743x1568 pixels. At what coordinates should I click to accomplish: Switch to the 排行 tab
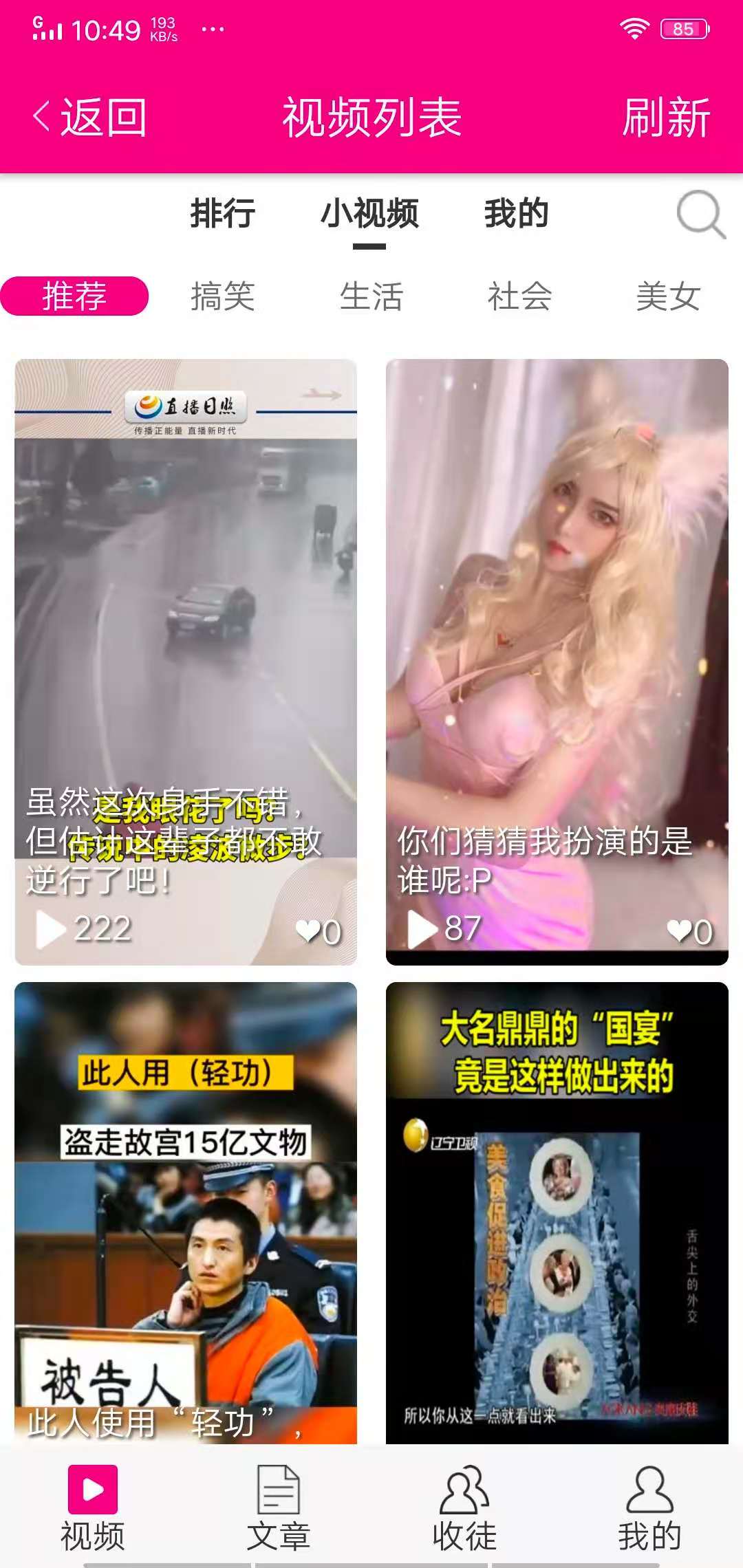point(223,213)
